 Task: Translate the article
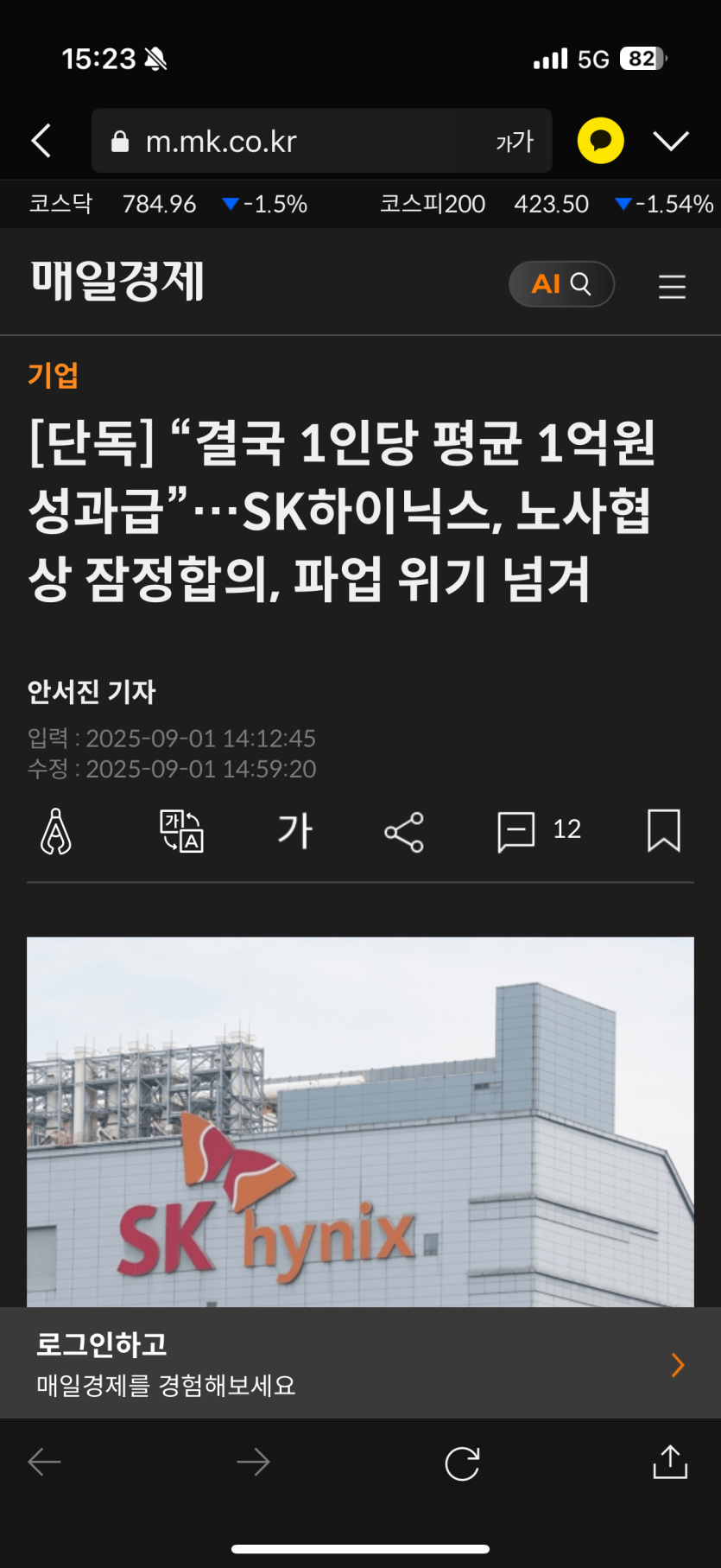pos(181,831)
